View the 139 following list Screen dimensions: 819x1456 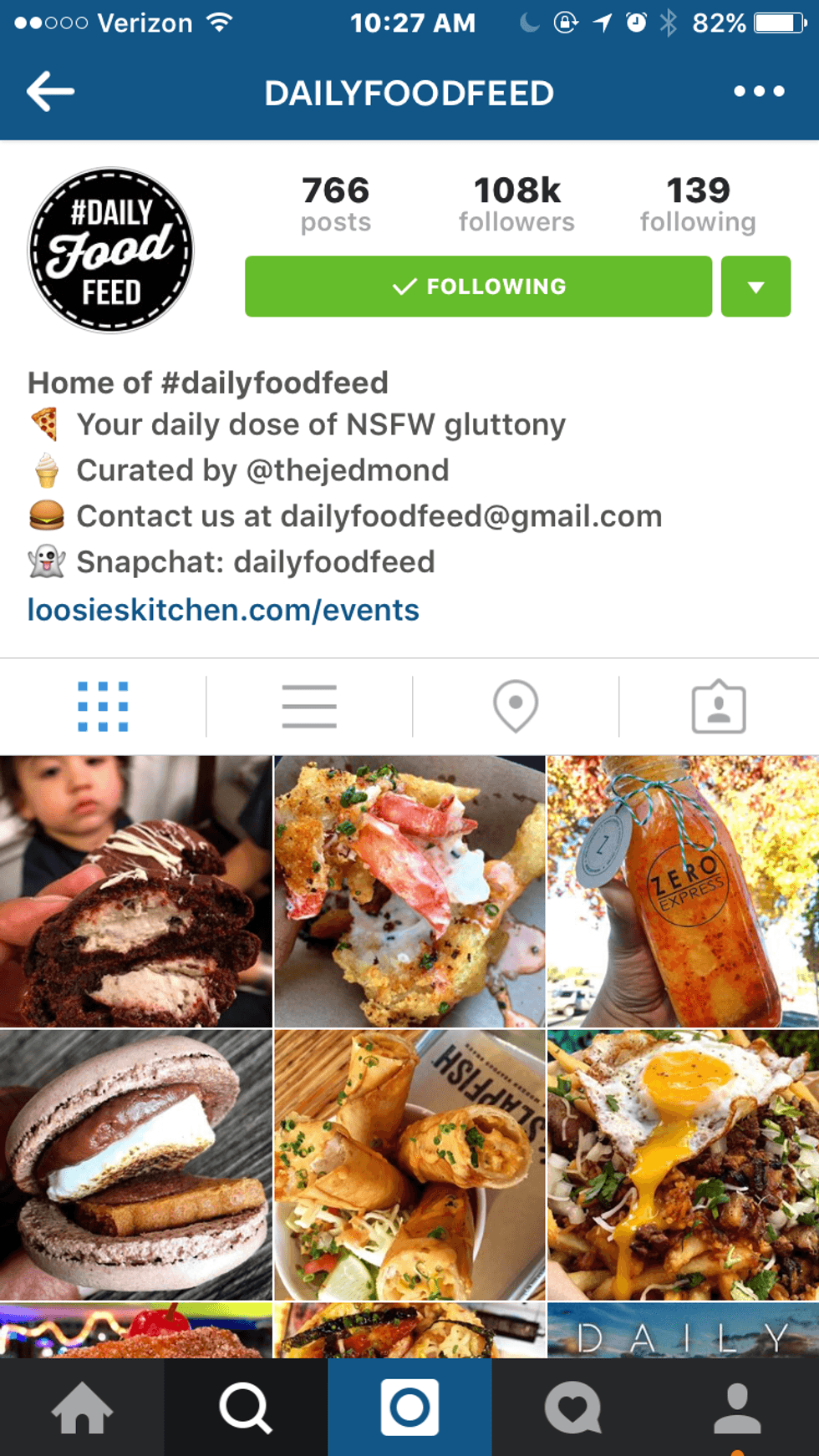698,204
